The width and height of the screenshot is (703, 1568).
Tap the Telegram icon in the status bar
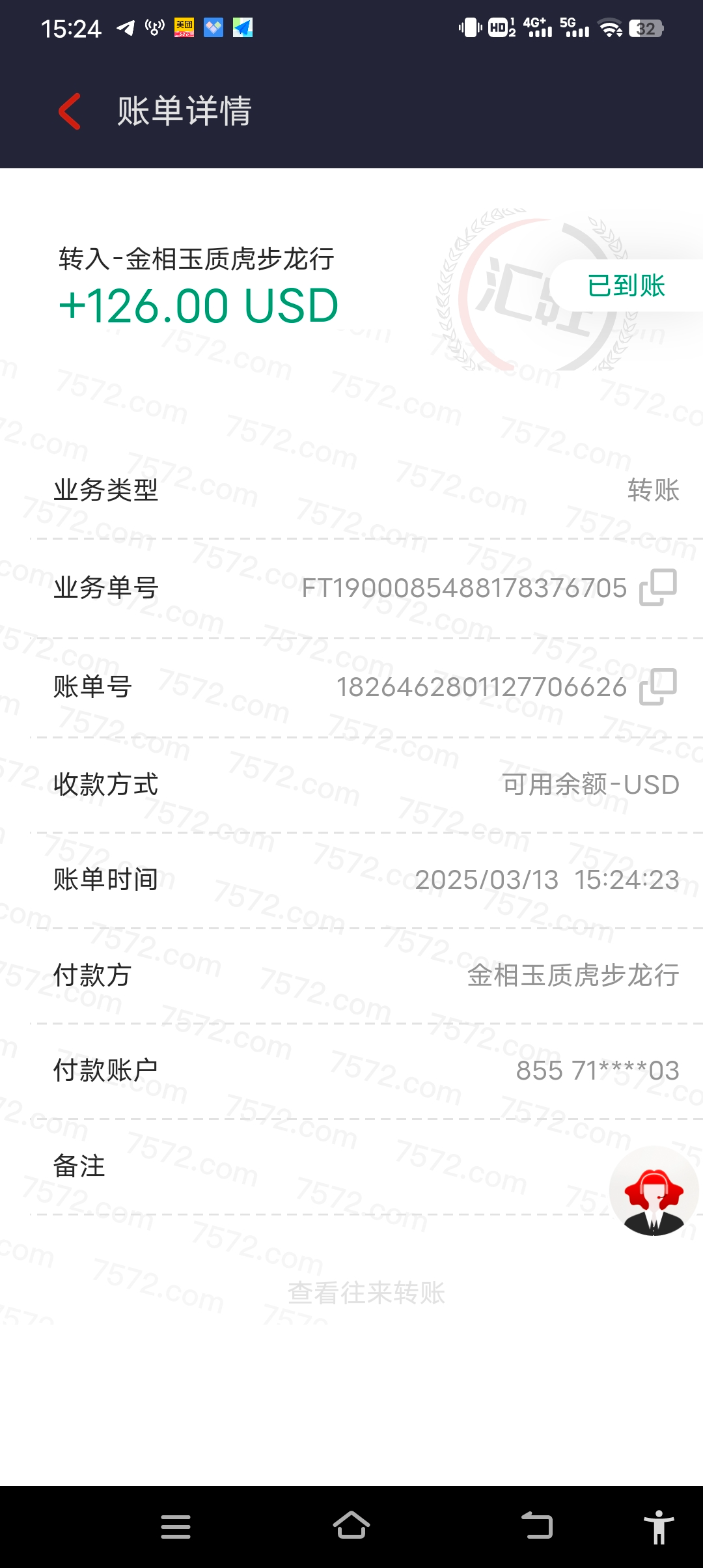pos(124,27)
